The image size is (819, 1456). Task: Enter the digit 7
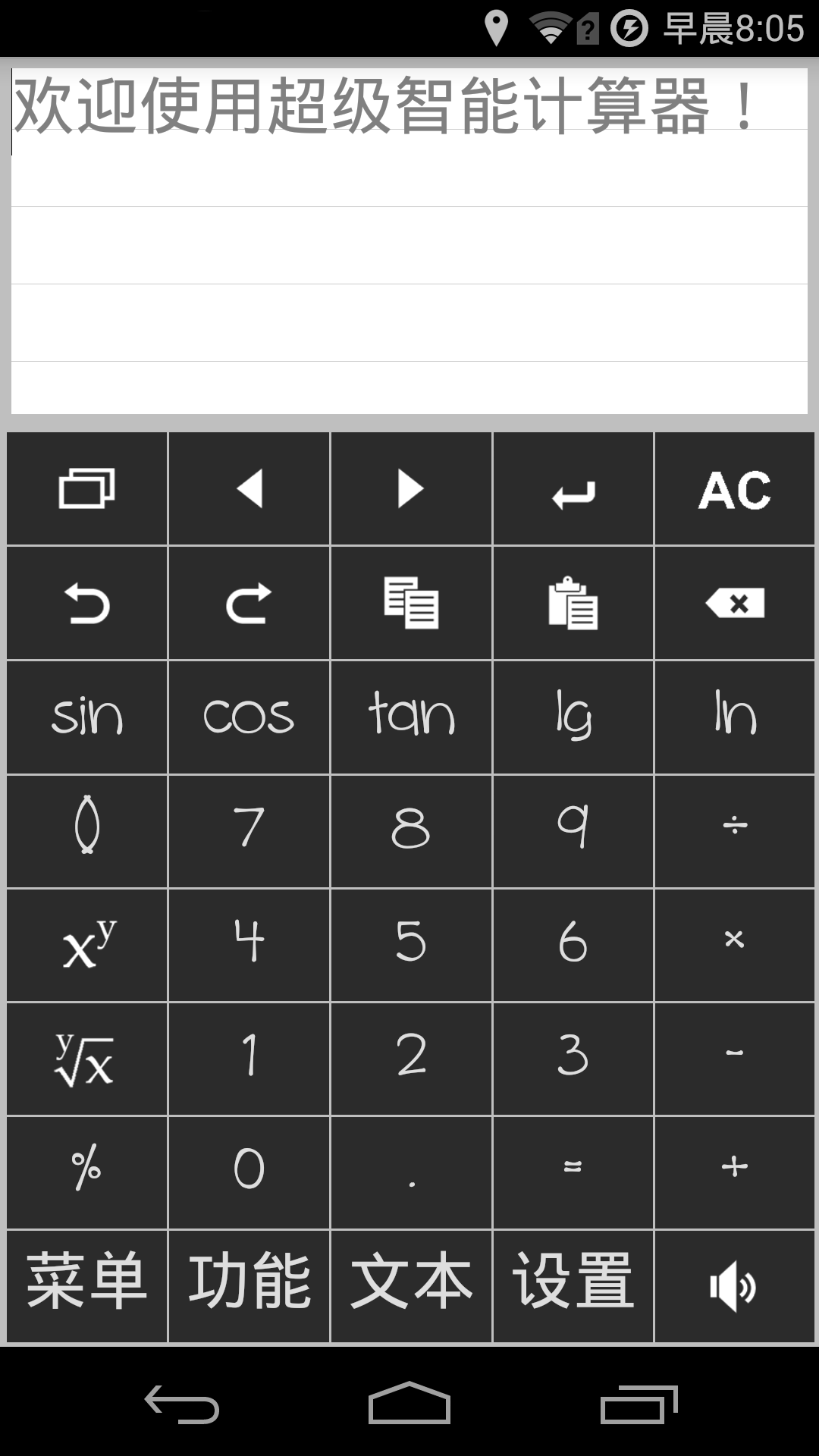(x=249, y=831)
